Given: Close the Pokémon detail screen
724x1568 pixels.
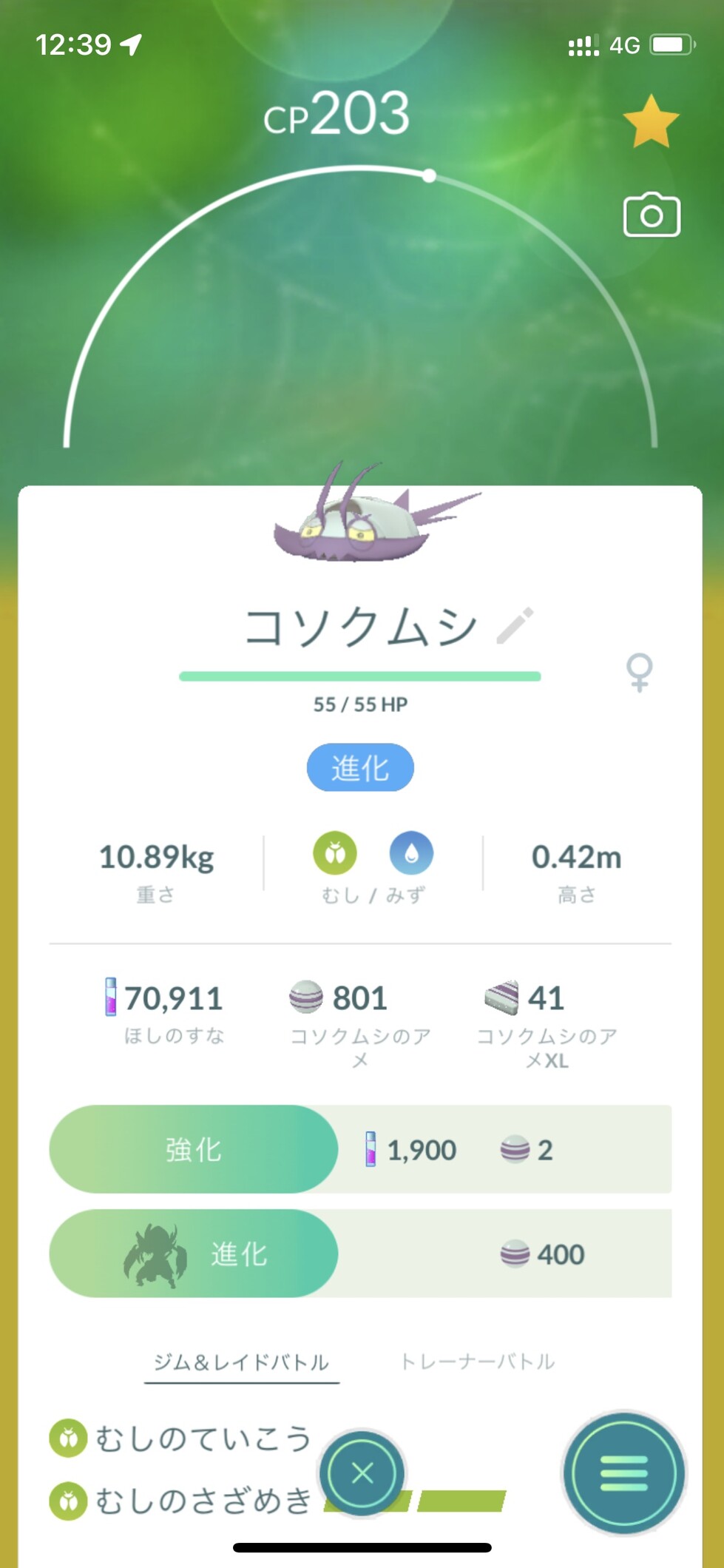Looking at the screenshot, I should 362,1473.
